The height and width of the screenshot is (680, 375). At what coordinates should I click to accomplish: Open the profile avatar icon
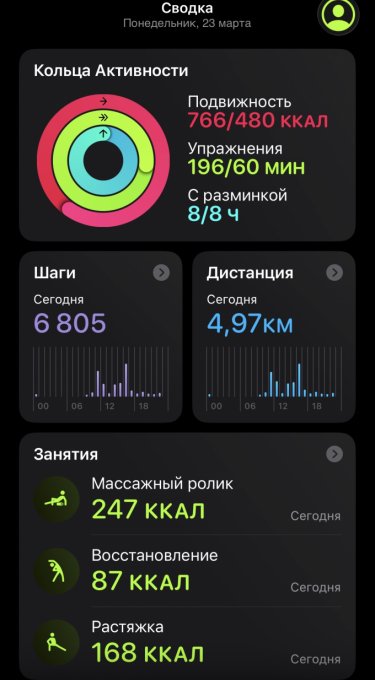coord(338,14)
